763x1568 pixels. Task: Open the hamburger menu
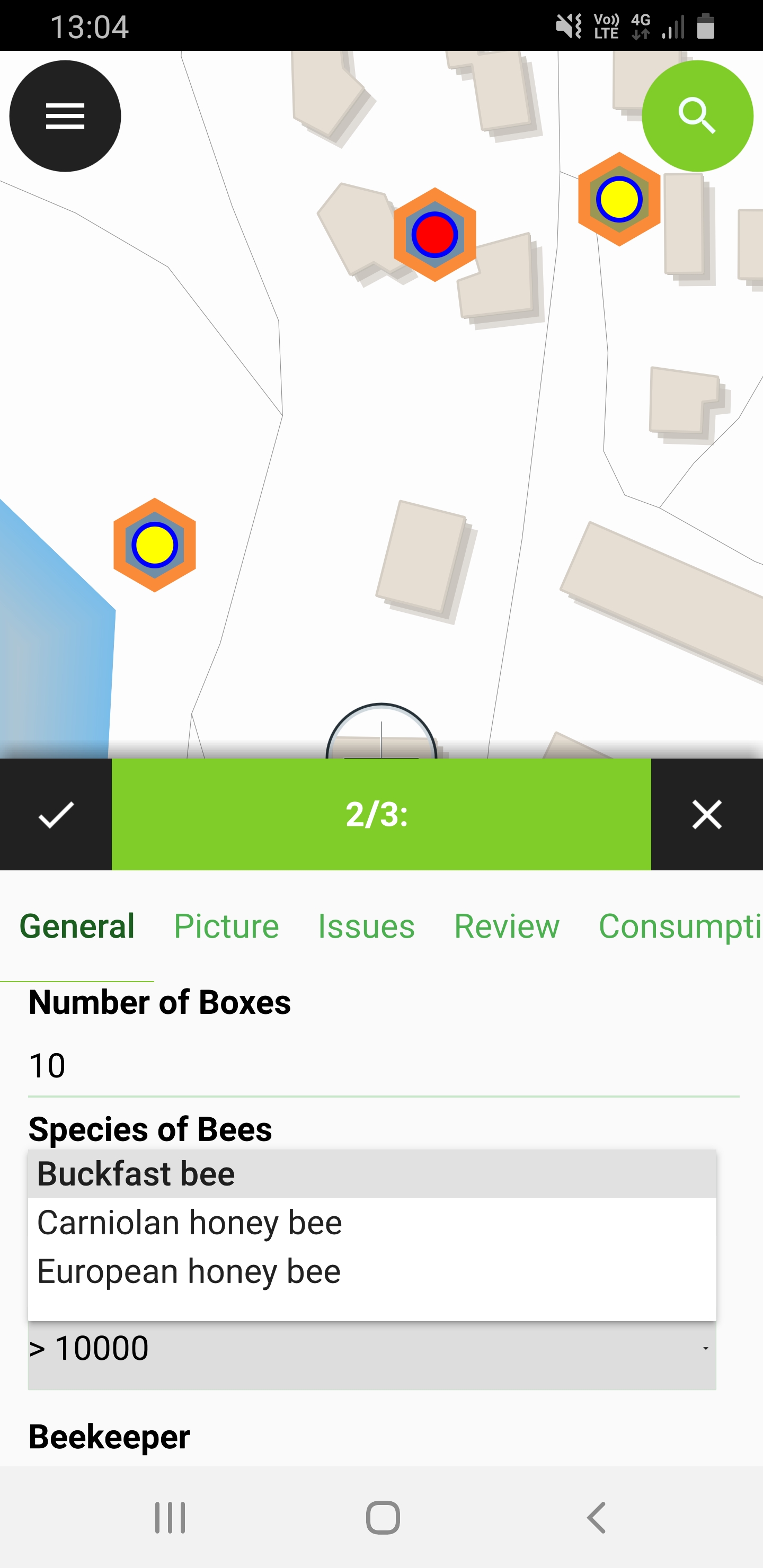point(65,115)
